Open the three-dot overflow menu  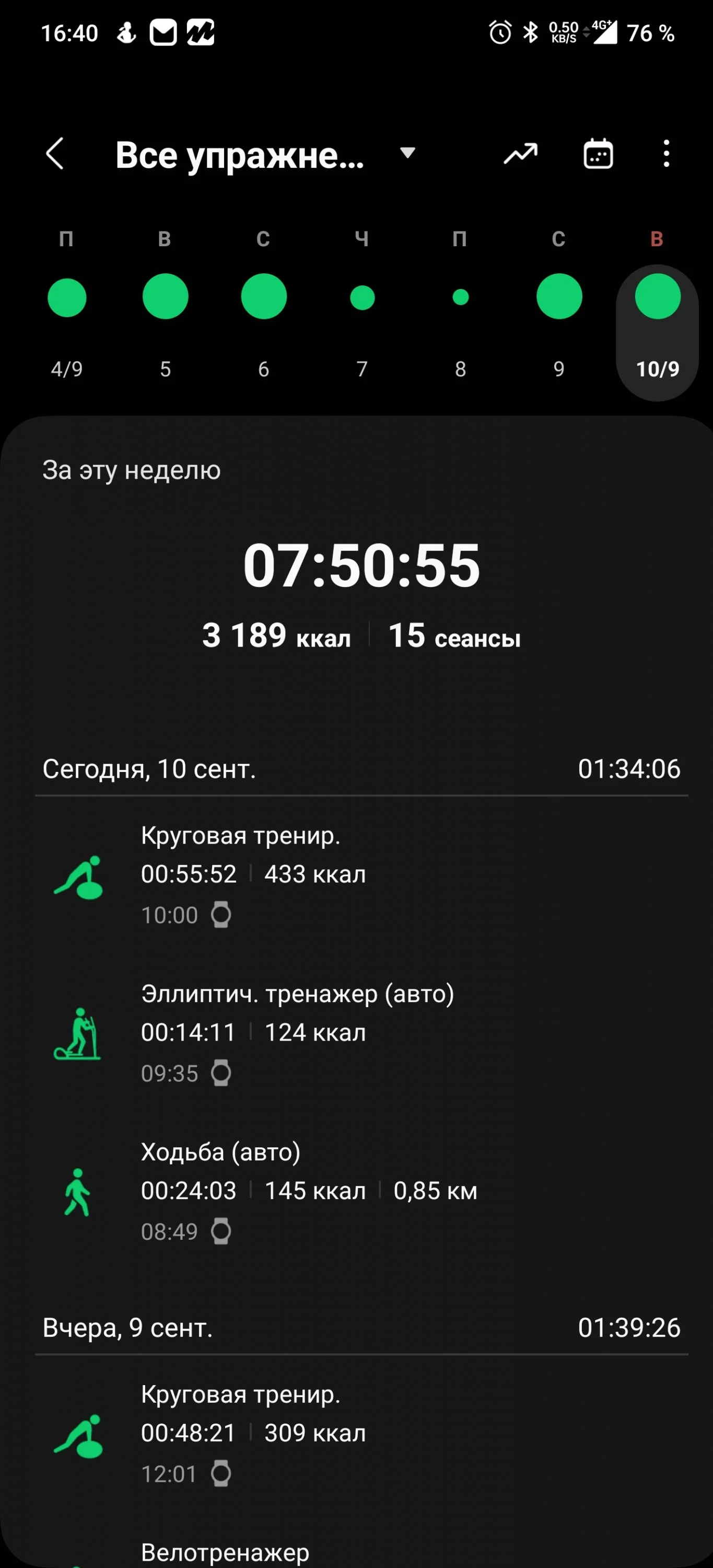665,153
